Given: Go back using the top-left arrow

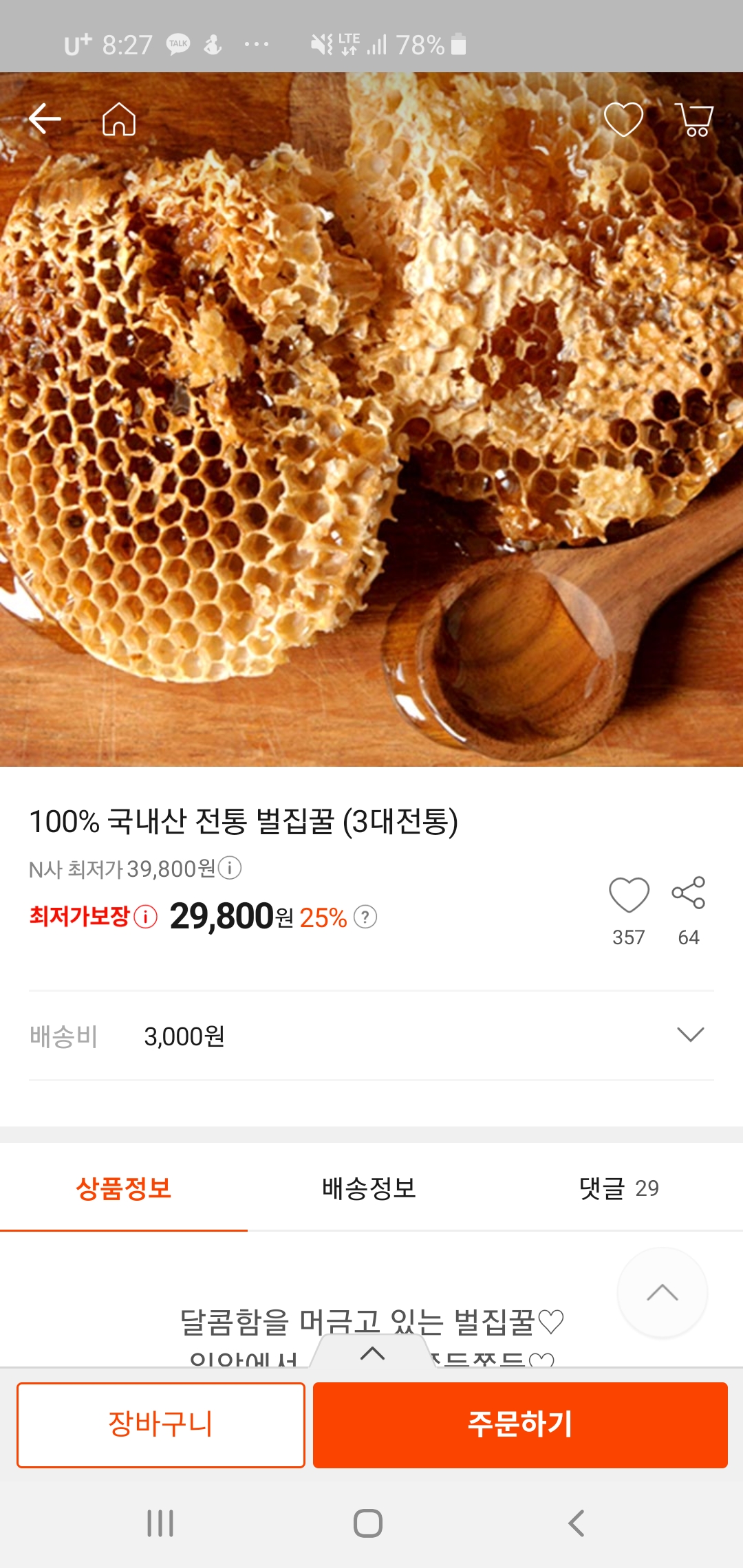Looking at the screenshot, I should pyautogui.click(x=45, y=120).
